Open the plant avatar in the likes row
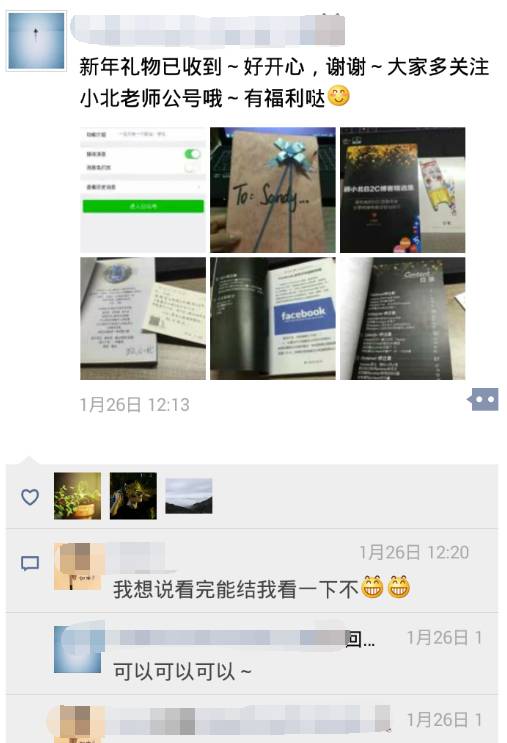 tap(77, 496)
